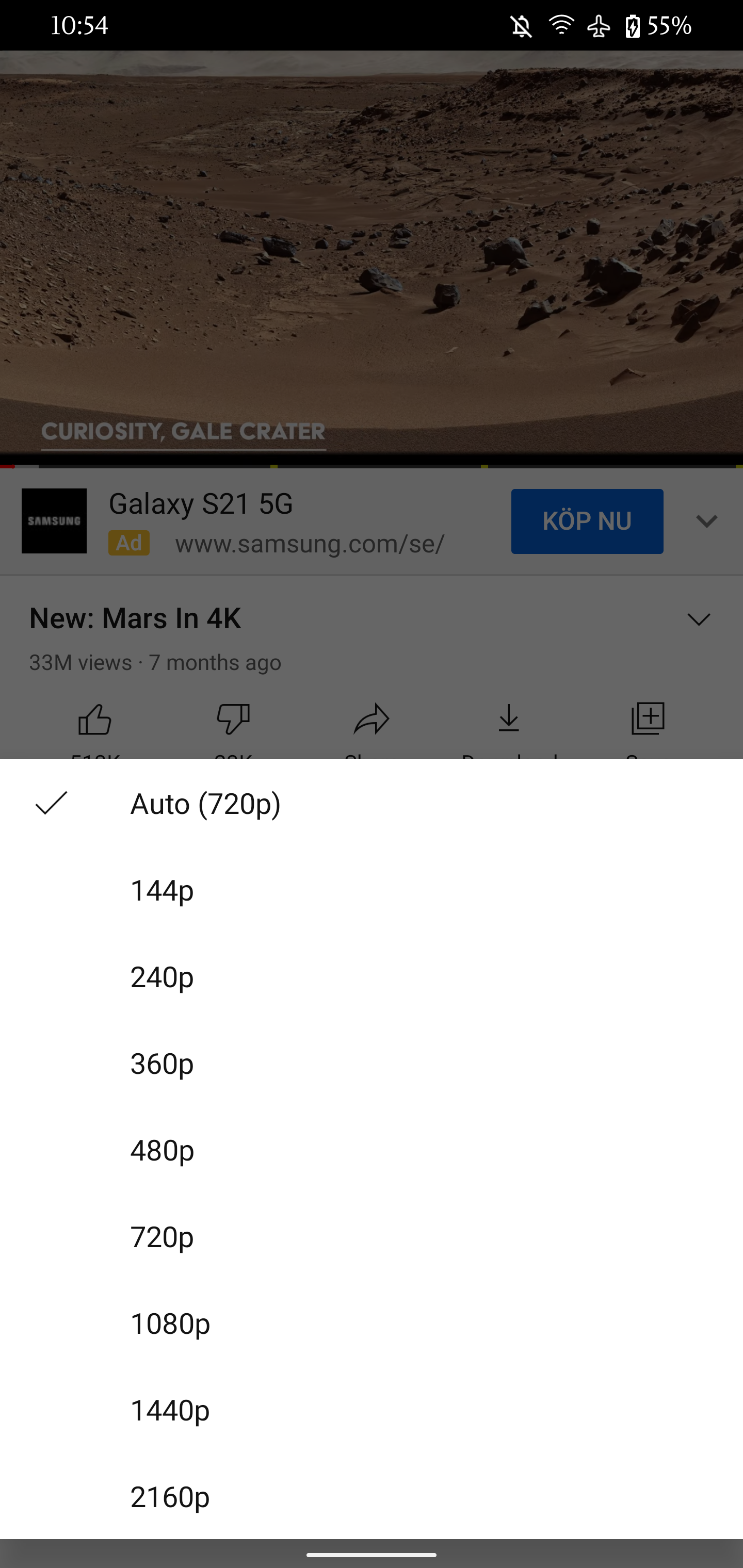Set video quality to 240p
Image resolution: width=743 pixels, height=1568 pixels.
372,977
